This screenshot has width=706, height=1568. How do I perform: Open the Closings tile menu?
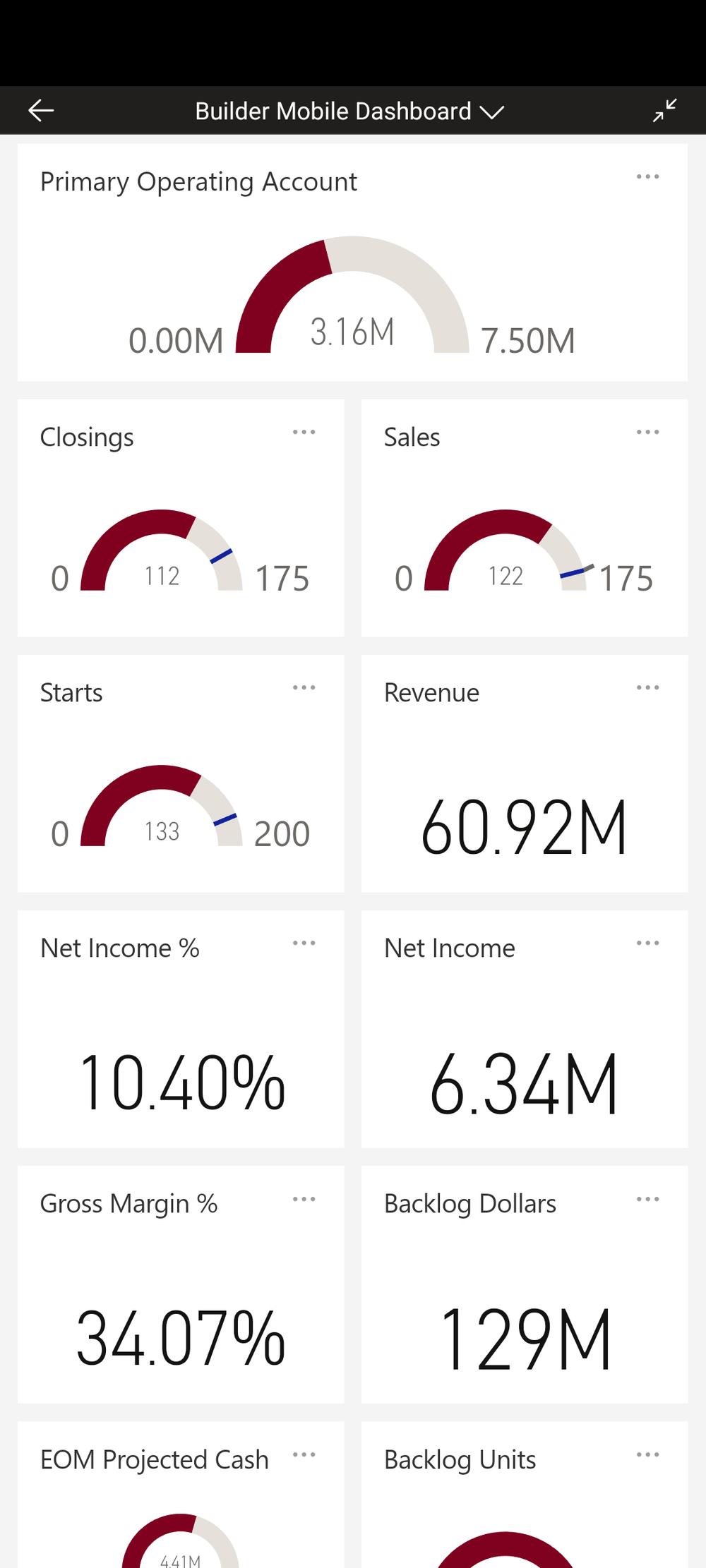click(304, 432)
